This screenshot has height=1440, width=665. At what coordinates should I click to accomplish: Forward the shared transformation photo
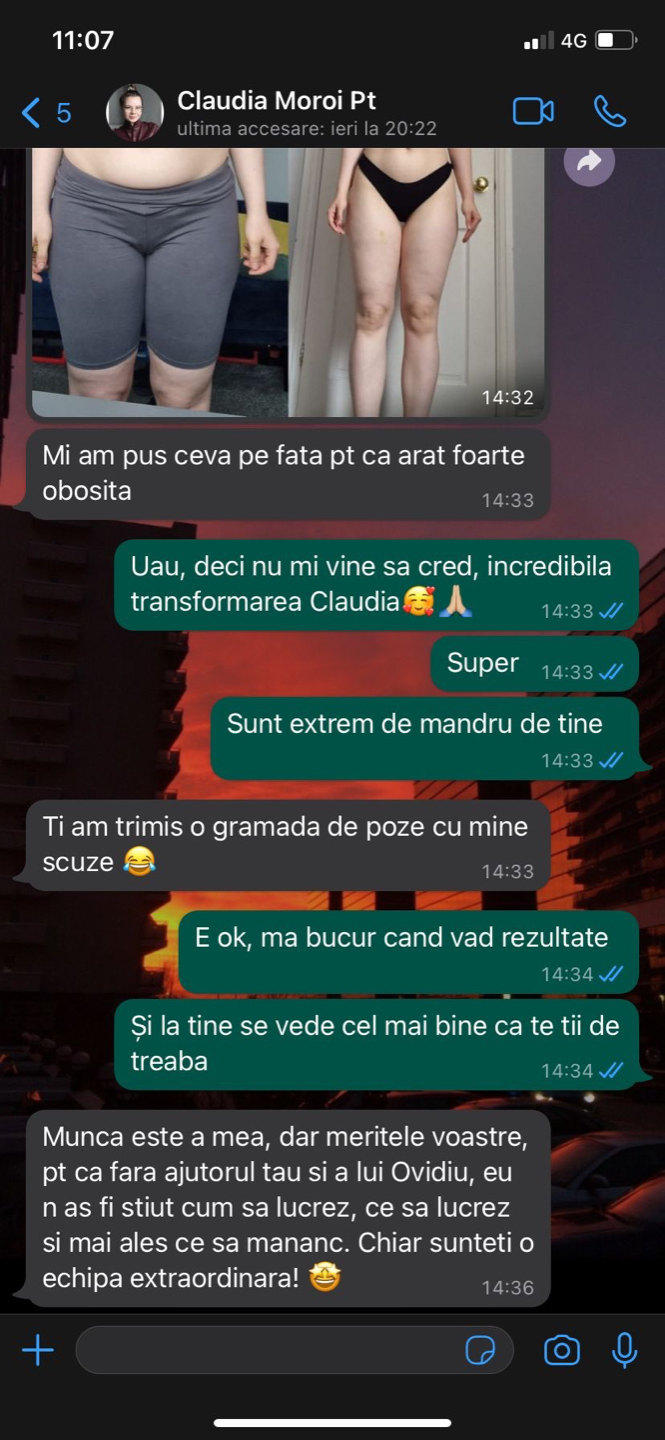tap(589, 163)
